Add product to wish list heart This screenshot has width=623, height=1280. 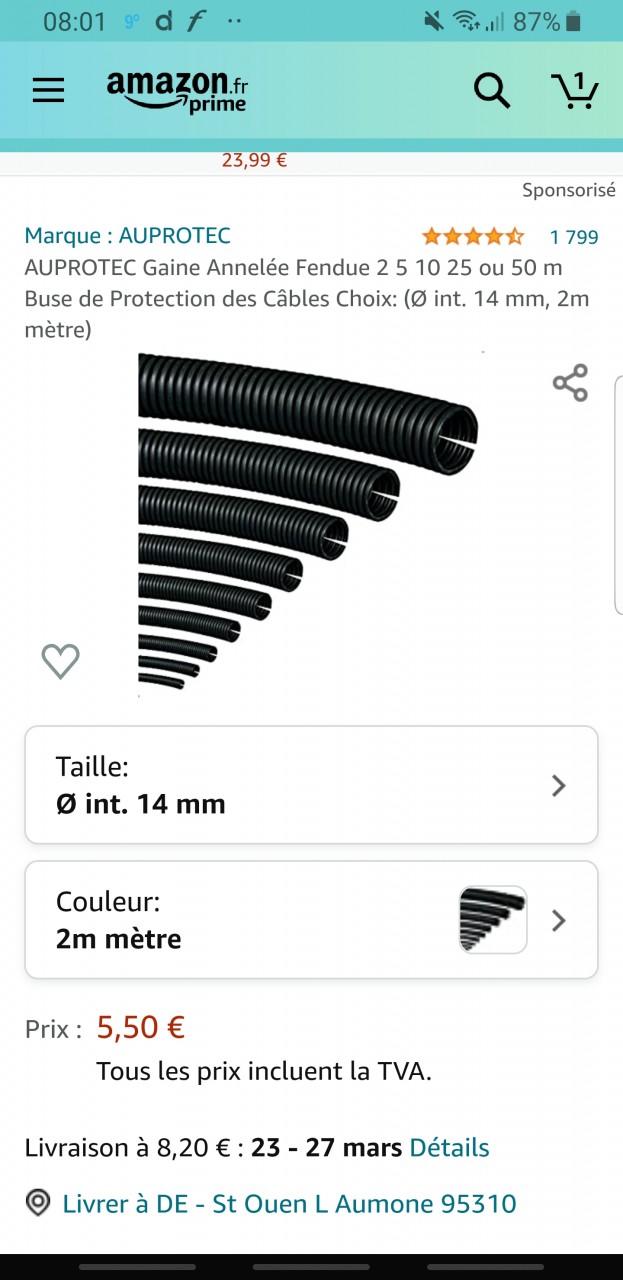(60, 661)
